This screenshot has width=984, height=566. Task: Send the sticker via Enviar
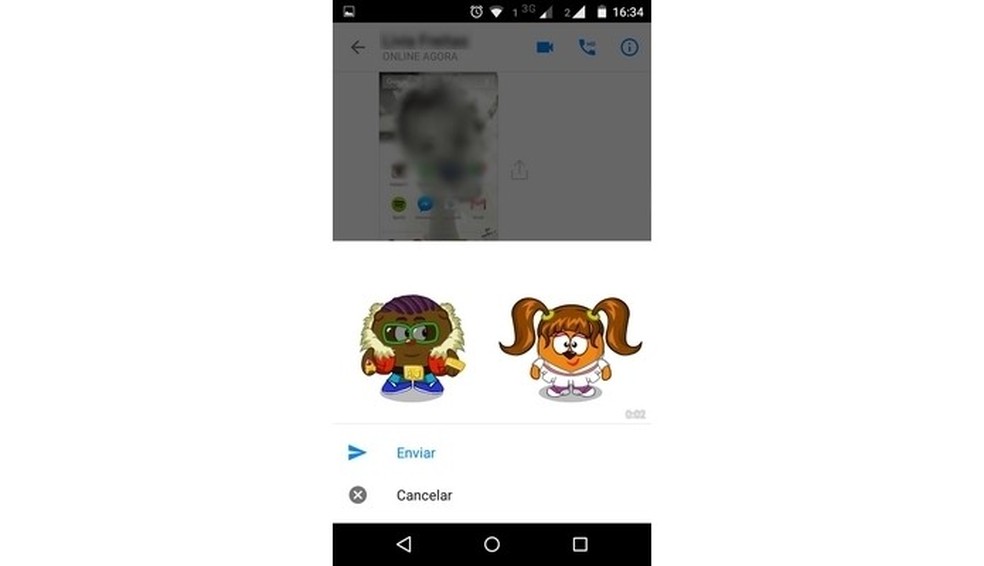point(415,453)
